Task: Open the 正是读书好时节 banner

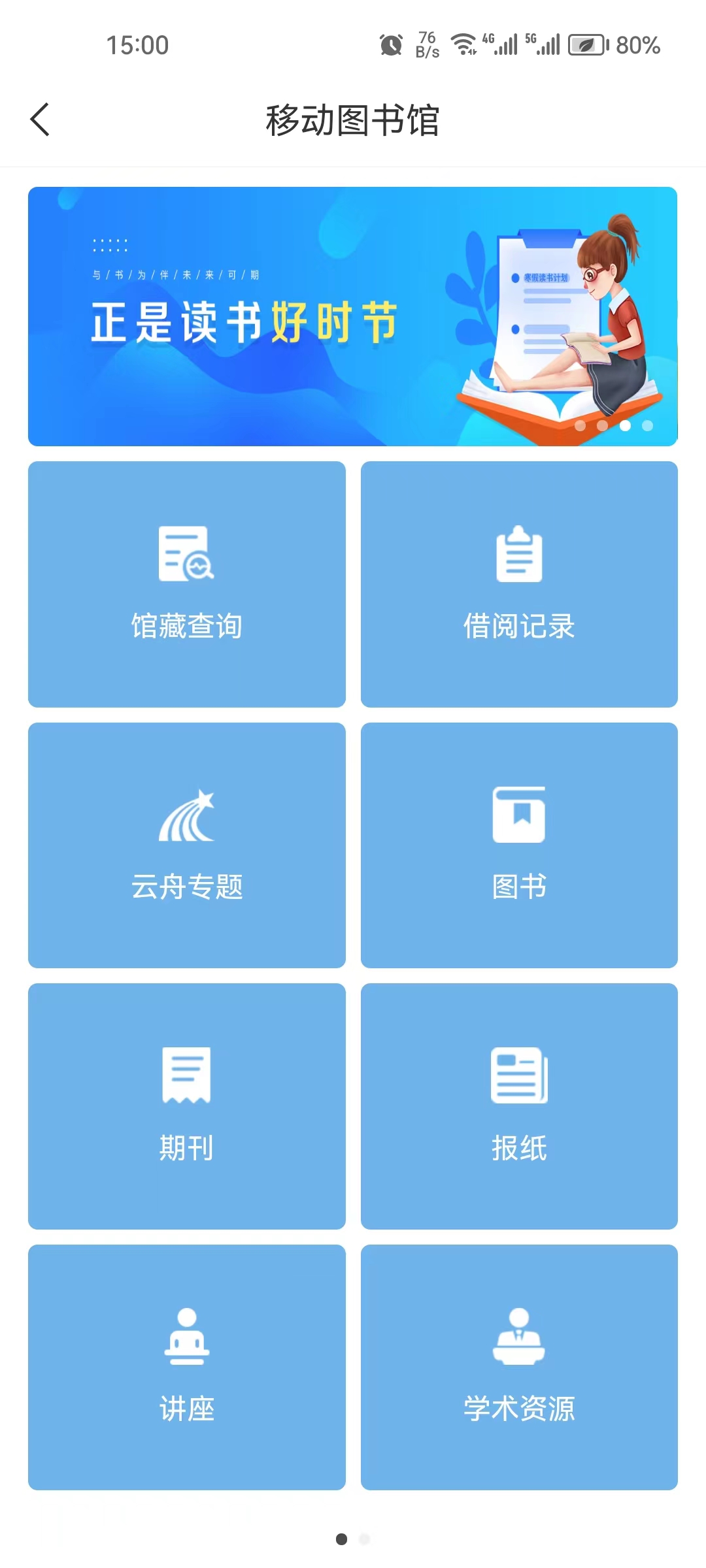Action: click(x=352, y=316)
